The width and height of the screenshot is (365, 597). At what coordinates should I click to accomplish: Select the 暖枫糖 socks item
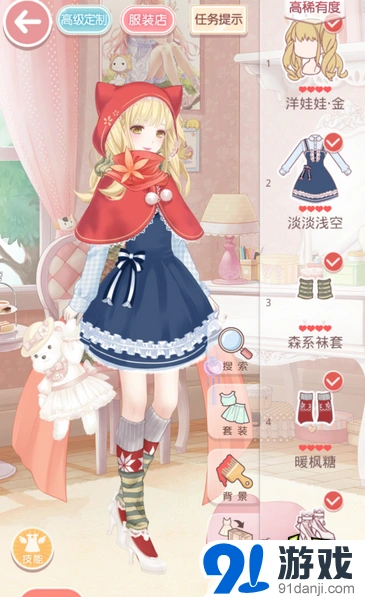pyautogui.click(x=315, y=421)
